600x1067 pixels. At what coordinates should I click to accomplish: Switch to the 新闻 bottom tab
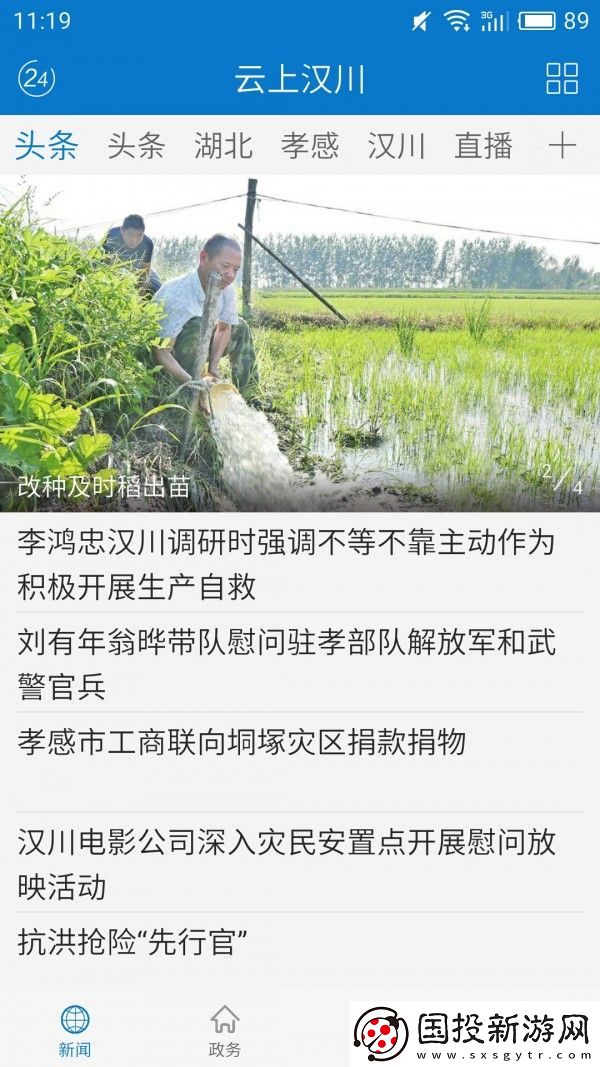click(x=75, y=1031)
